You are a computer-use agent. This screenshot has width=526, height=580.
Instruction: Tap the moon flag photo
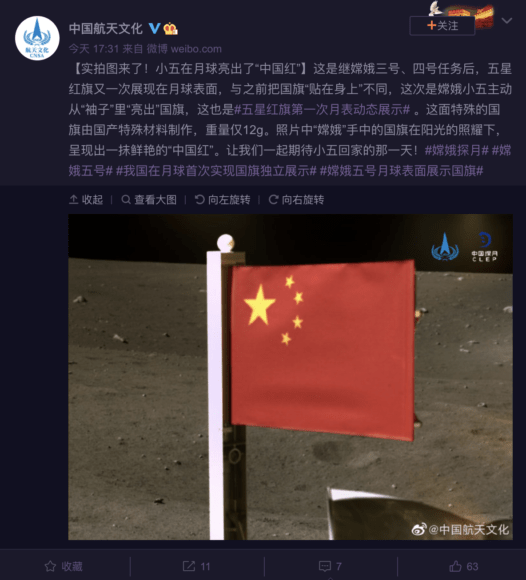coord(290,377)
